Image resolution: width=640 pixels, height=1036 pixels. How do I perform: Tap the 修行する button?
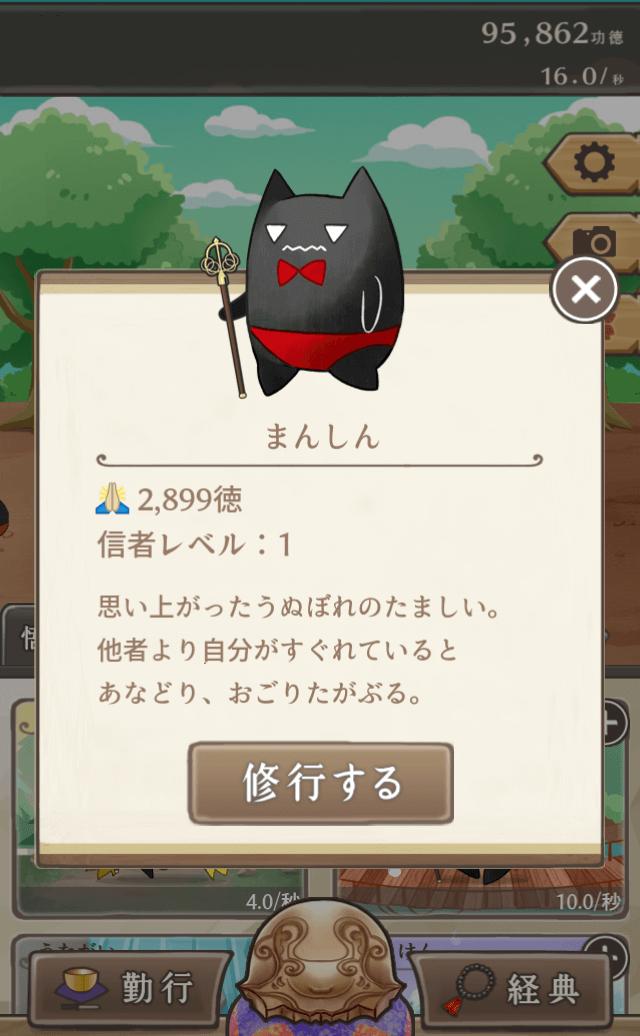pyautogui.click(x=321, y=783)
